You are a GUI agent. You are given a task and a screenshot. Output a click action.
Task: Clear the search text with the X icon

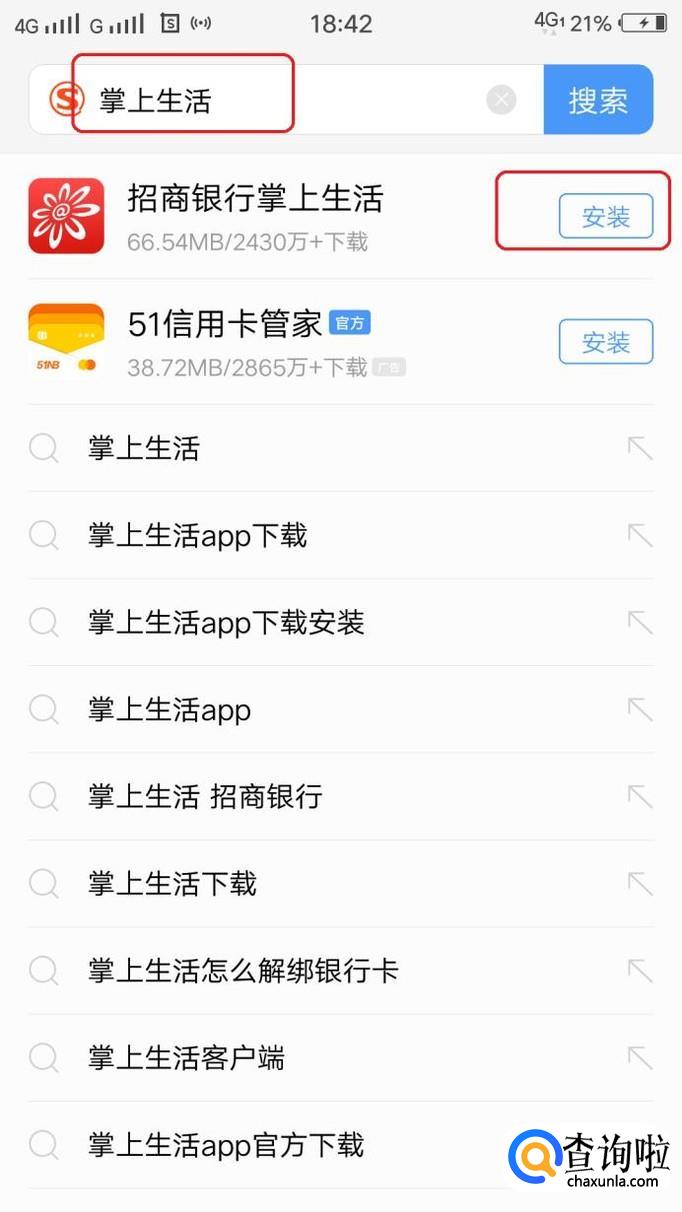pyautogui.click(x=502, y=100)
